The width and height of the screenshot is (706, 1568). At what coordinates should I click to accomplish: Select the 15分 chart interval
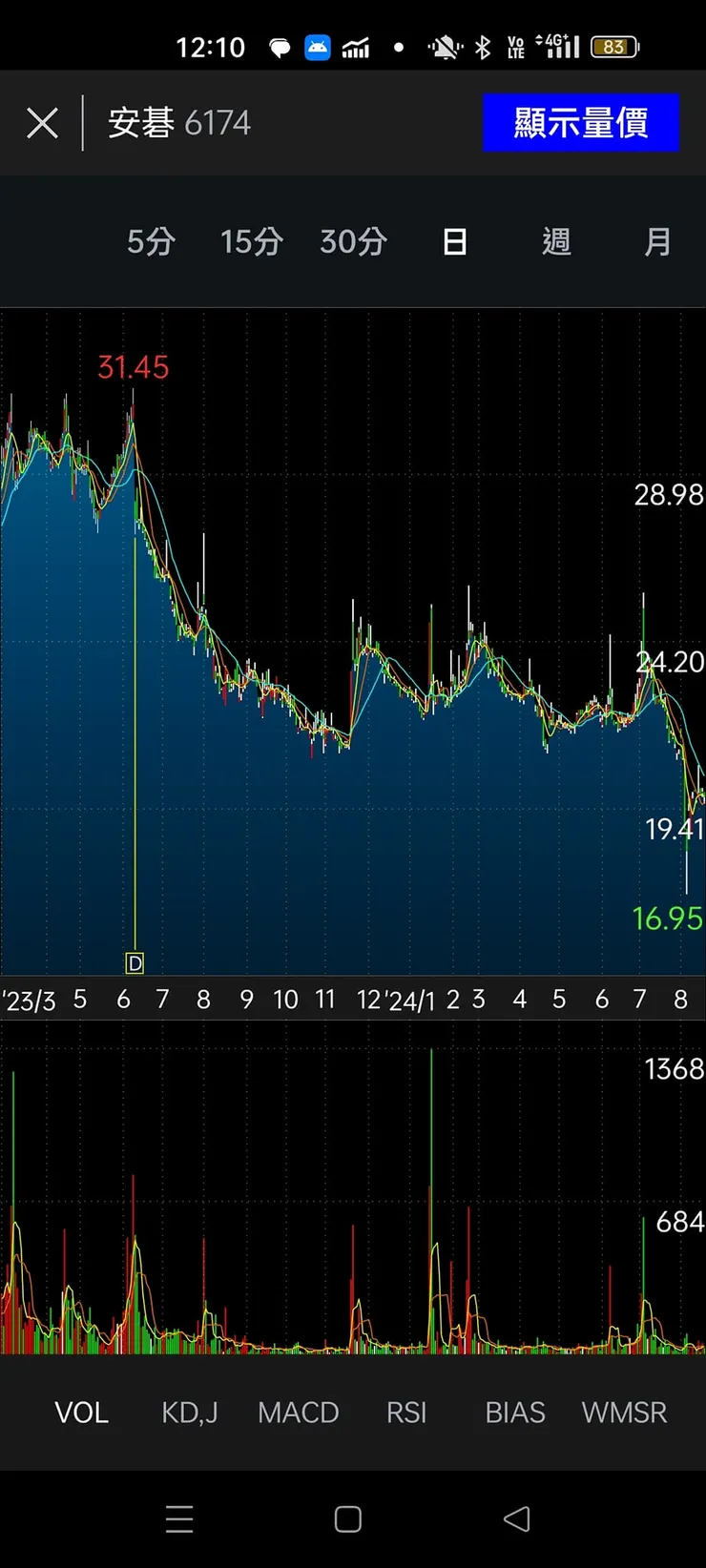tap(251, 241)
